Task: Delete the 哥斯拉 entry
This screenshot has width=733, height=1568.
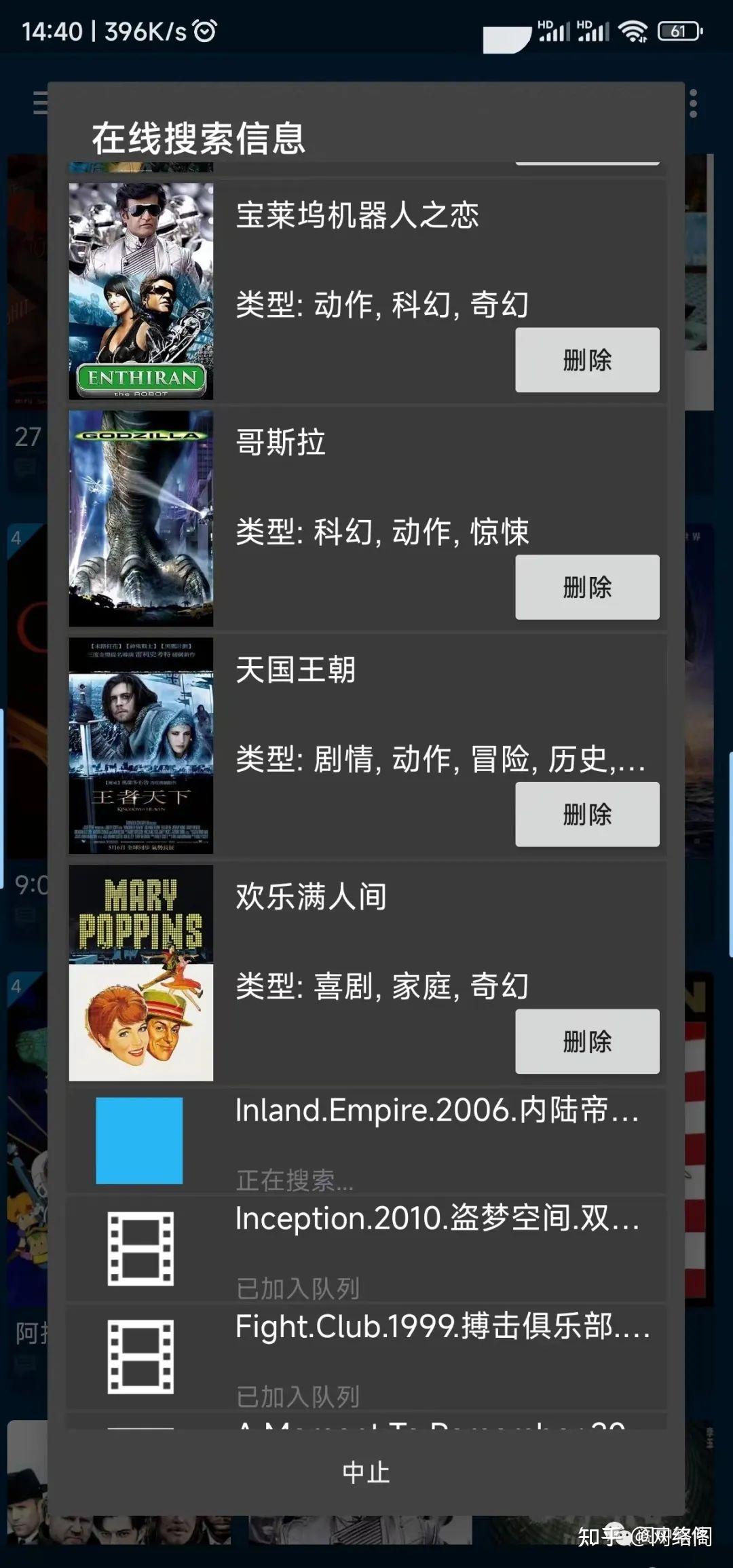Action: coord(586,586)
